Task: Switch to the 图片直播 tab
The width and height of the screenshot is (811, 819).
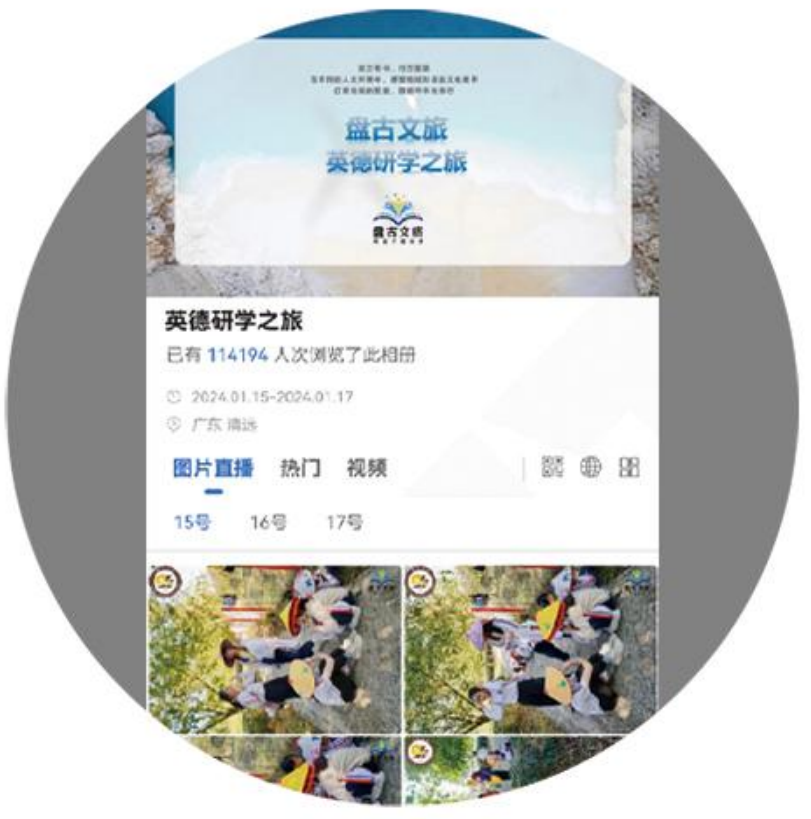Action: [x=213, y=469]
